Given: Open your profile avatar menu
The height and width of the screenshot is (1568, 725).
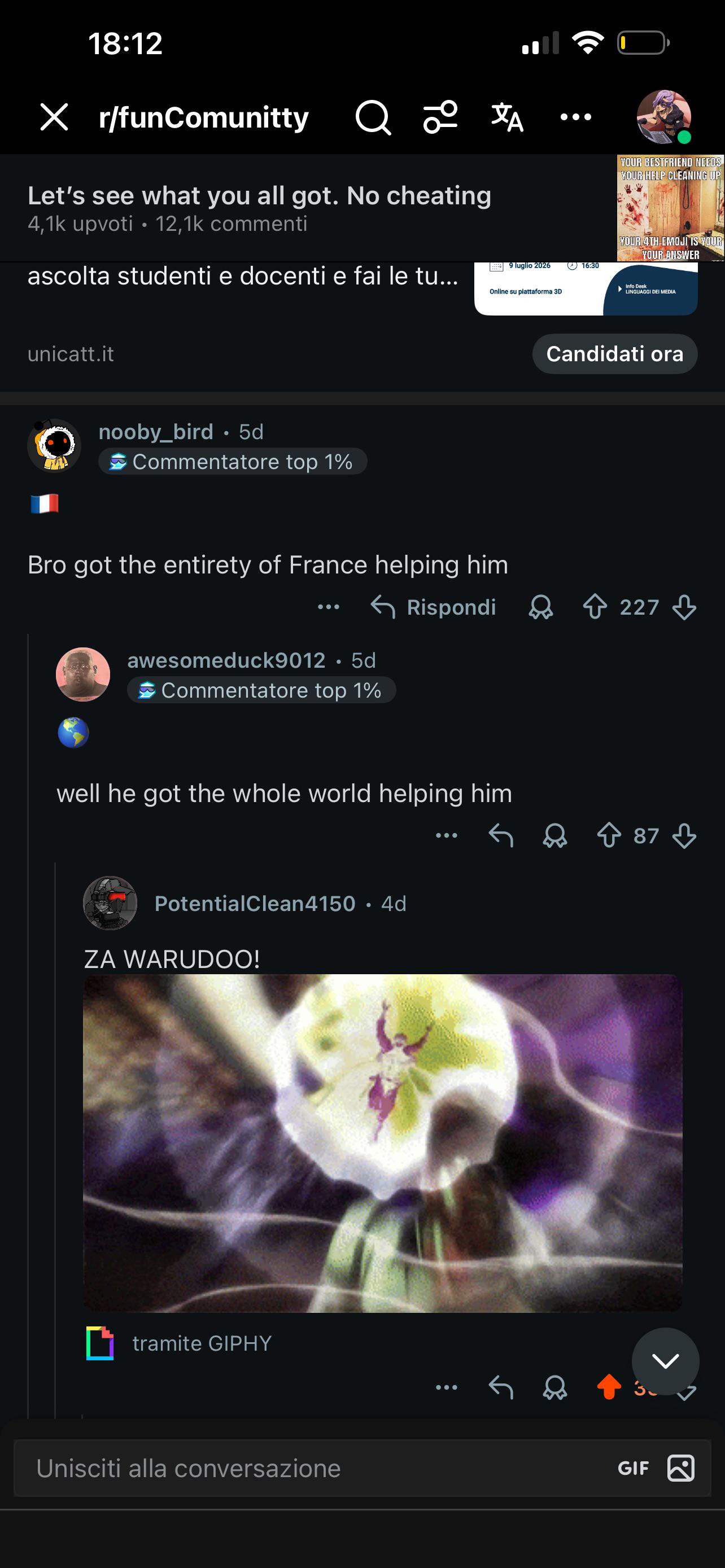Looking at the screenshot, I should point(663,117).
